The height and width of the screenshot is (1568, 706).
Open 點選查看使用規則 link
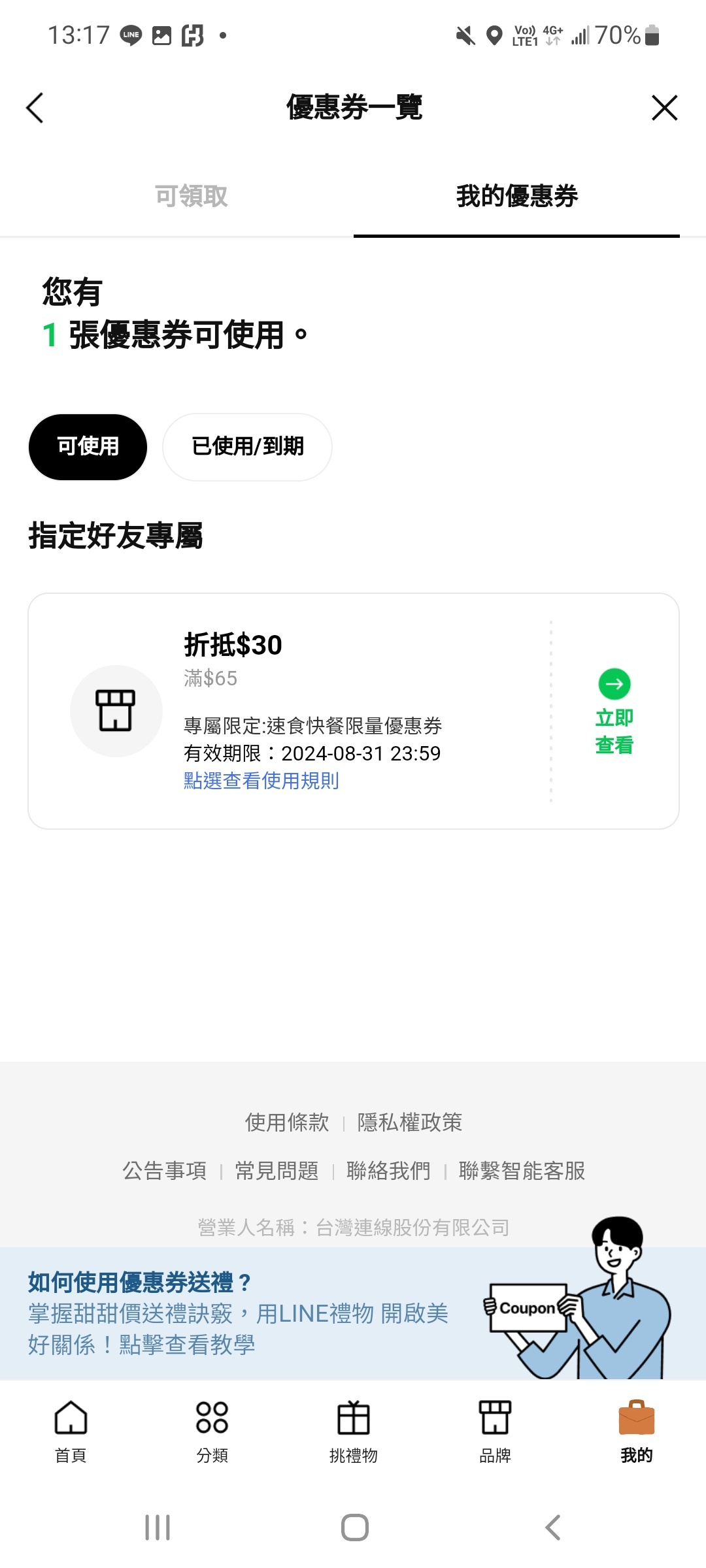(261, 781)
